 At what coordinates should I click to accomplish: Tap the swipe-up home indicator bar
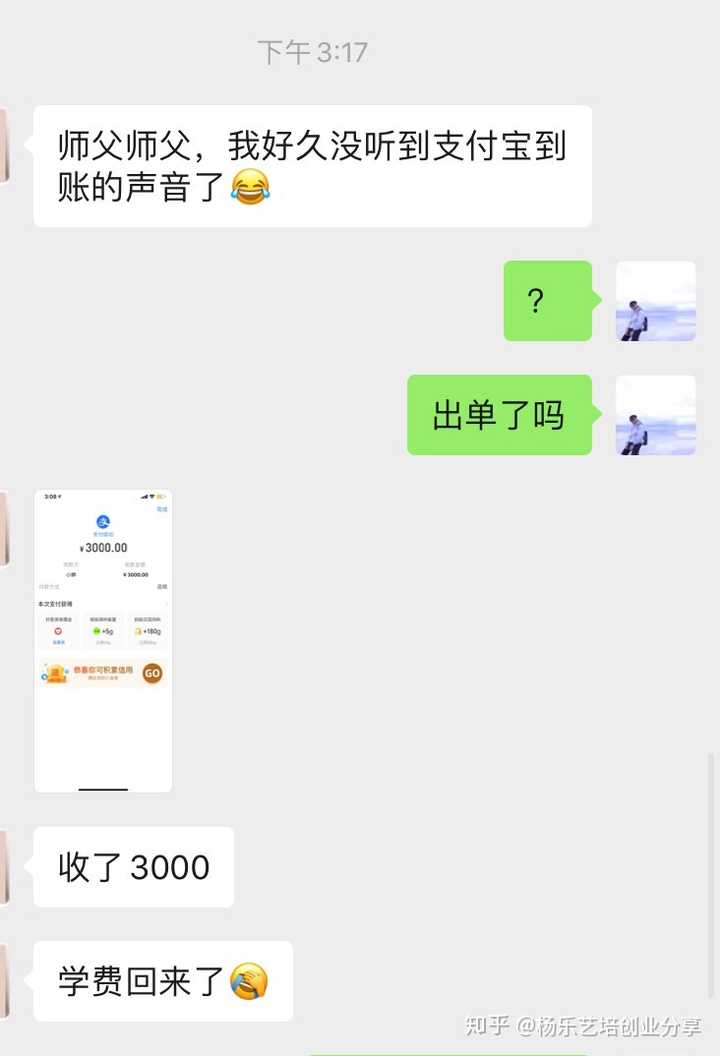point(103,789)
